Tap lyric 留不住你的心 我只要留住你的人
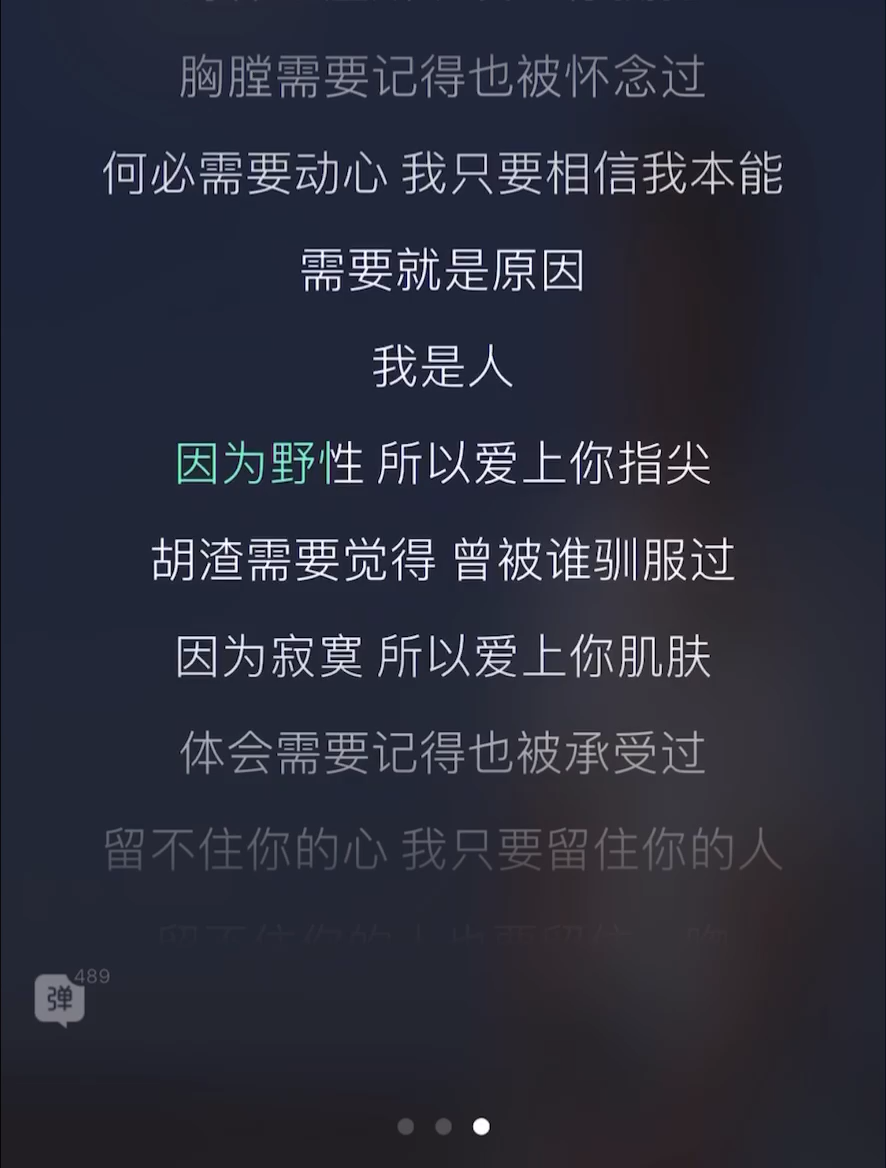Screen dimensions: 886x1168 (443, 850)
